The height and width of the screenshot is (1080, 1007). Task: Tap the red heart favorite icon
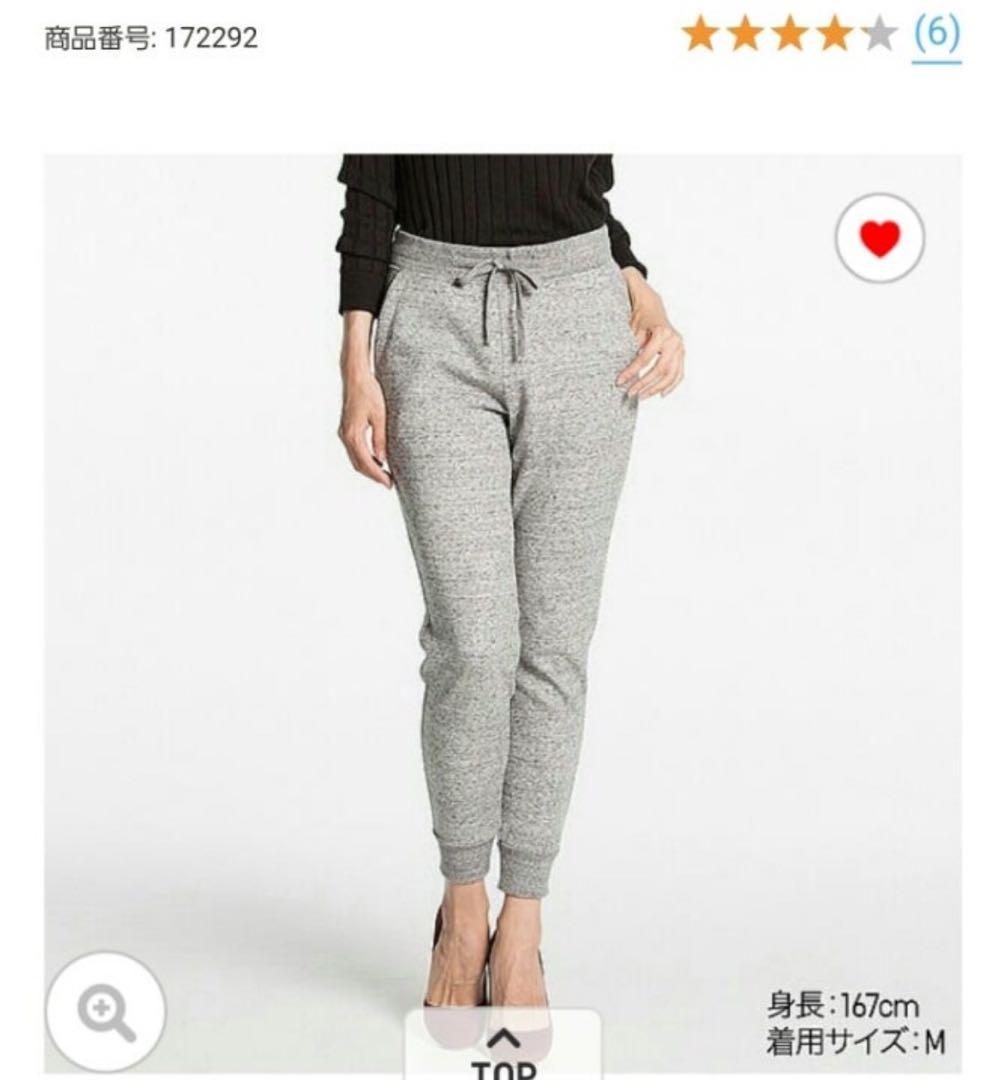click(x=880, y=238)
